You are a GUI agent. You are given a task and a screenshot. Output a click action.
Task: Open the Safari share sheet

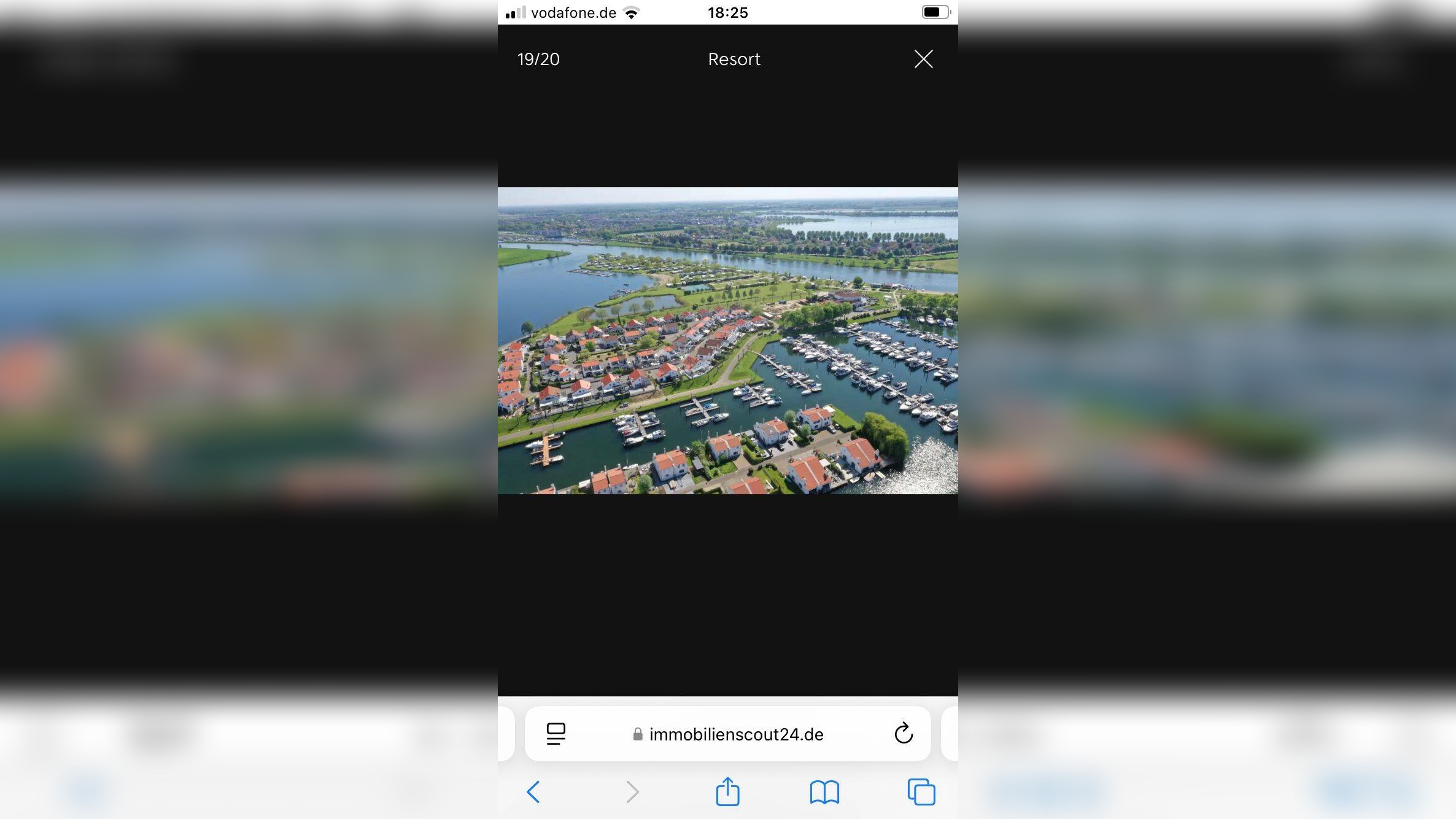(727, 792)
